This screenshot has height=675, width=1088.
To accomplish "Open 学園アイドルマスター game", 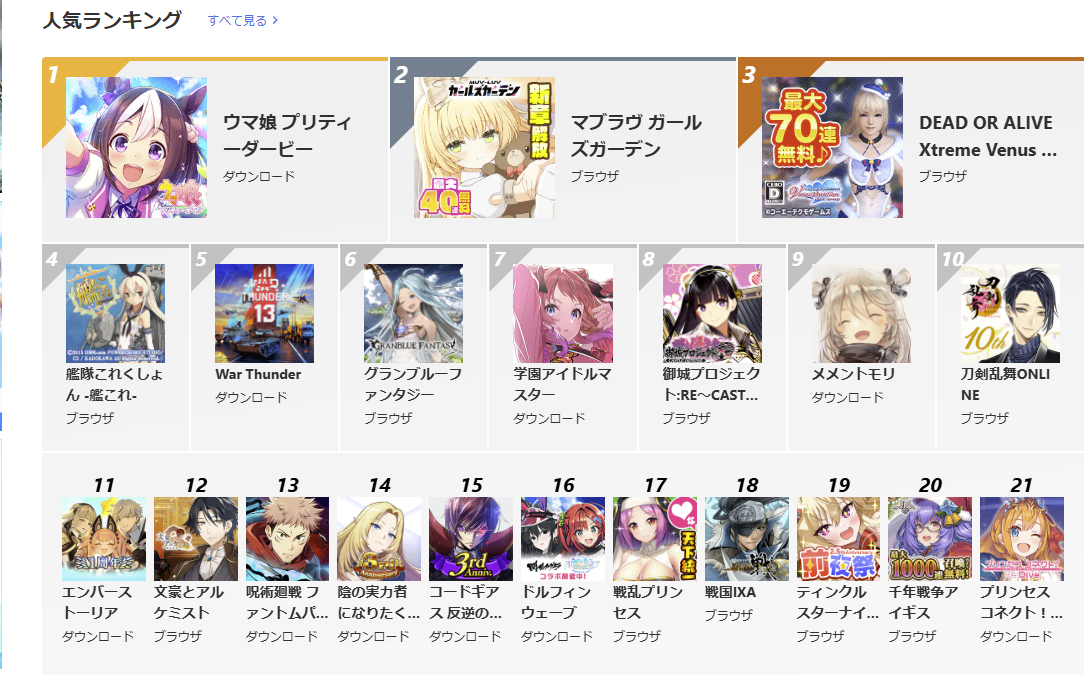I will point(563,313).
